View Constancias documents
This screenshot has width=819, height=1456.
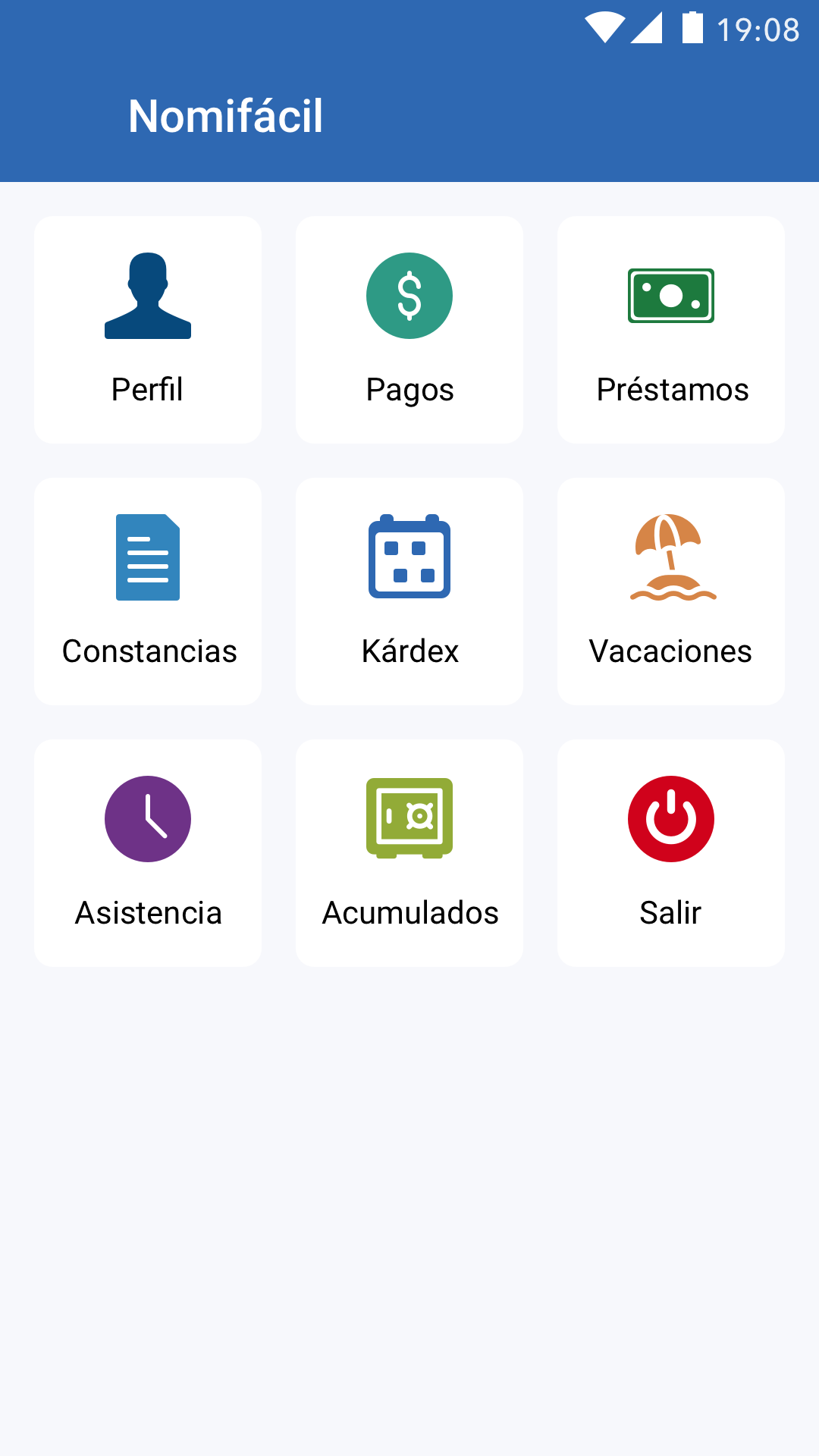[x=148, y=591]
